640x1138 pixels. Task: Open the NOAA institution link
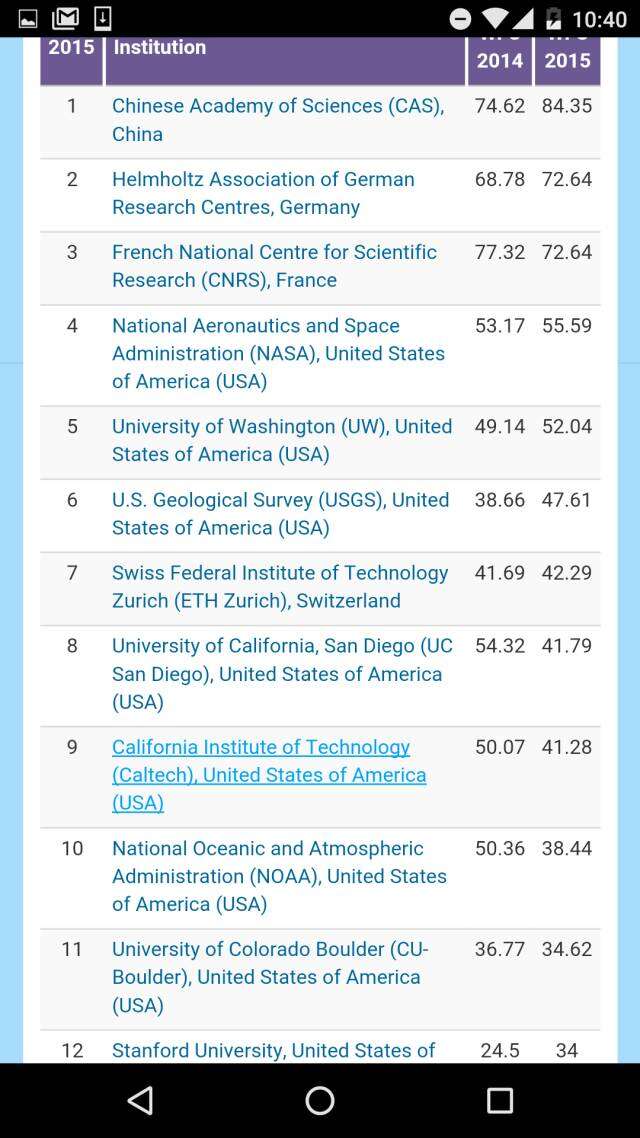pos(279,877)
